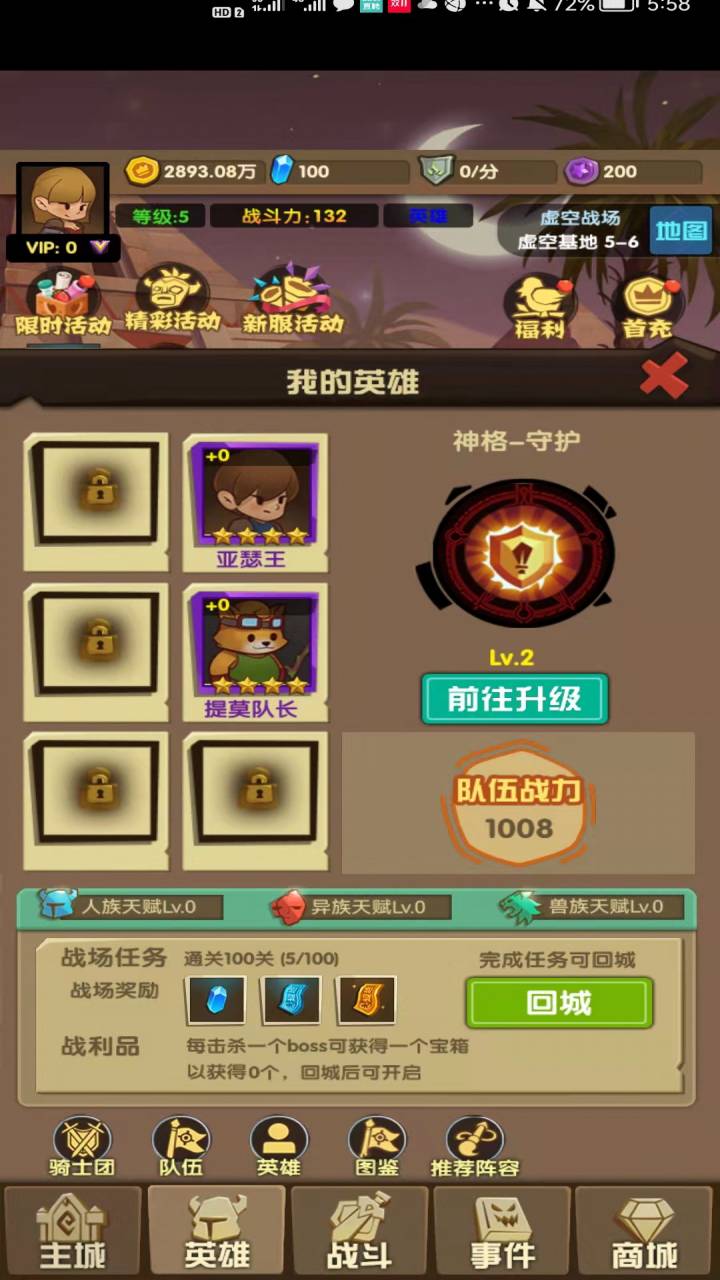Viewport: 720px width, 1280px height.
Task: Select the hero 提莫队长
Action: point(254,654)
